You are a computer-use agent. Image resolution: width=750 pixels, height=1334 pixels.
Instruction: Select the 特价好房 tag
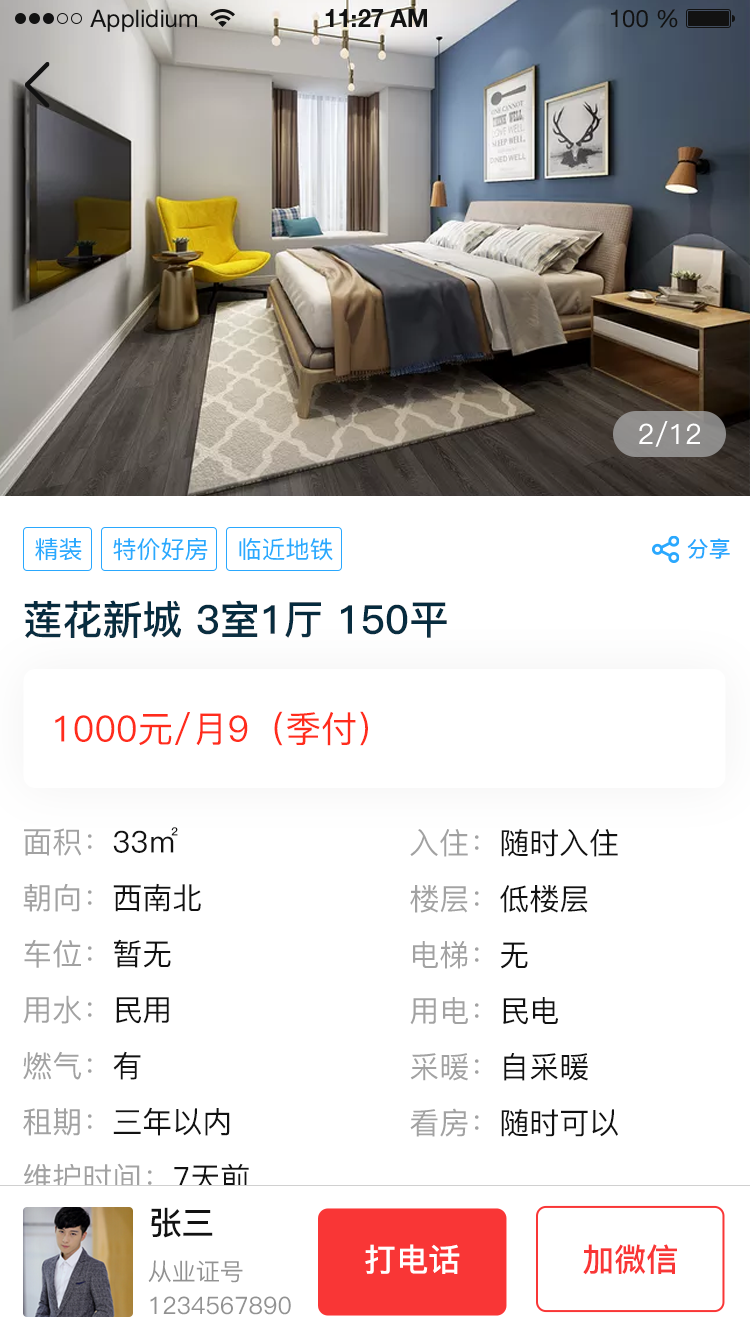[159, 549]
